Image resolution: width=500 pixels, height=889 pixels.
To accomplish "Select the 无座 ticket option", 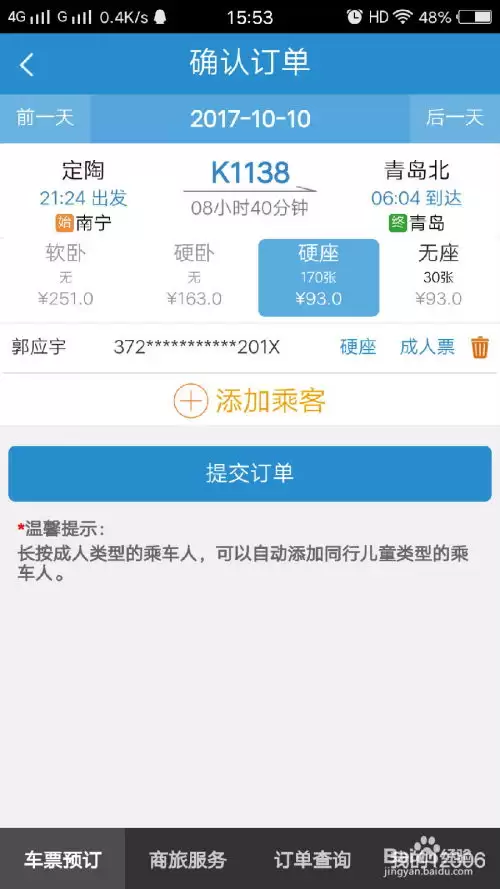I will click(x=438, y=277).
